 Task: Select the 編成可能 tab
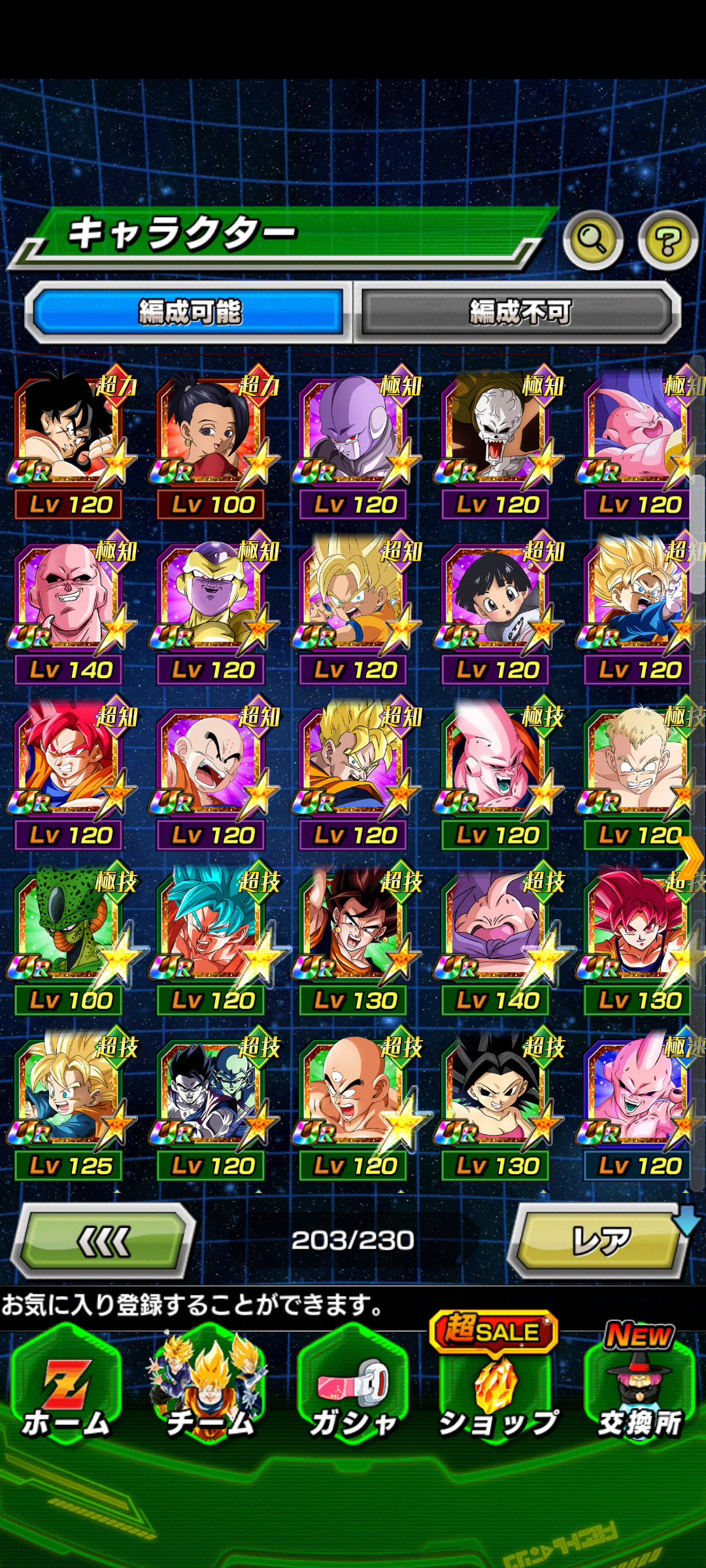point(190,312)
